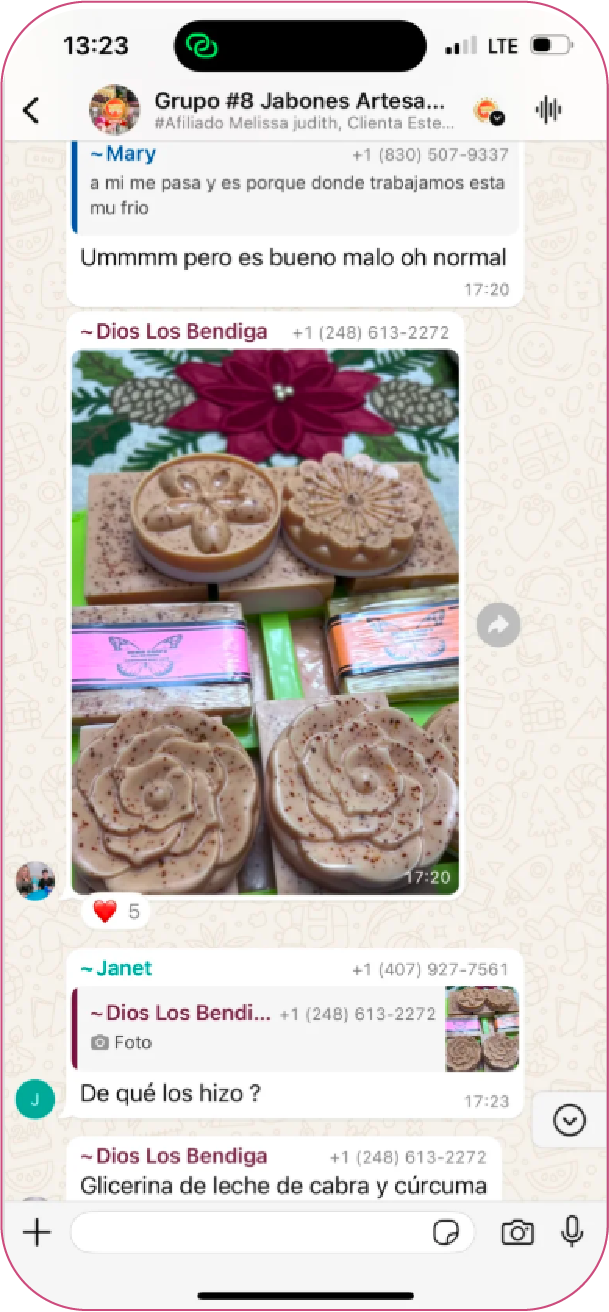Viewport: 609px width, 1312px height.
Task: Go back to the chat list
Action: click(32, 110)
